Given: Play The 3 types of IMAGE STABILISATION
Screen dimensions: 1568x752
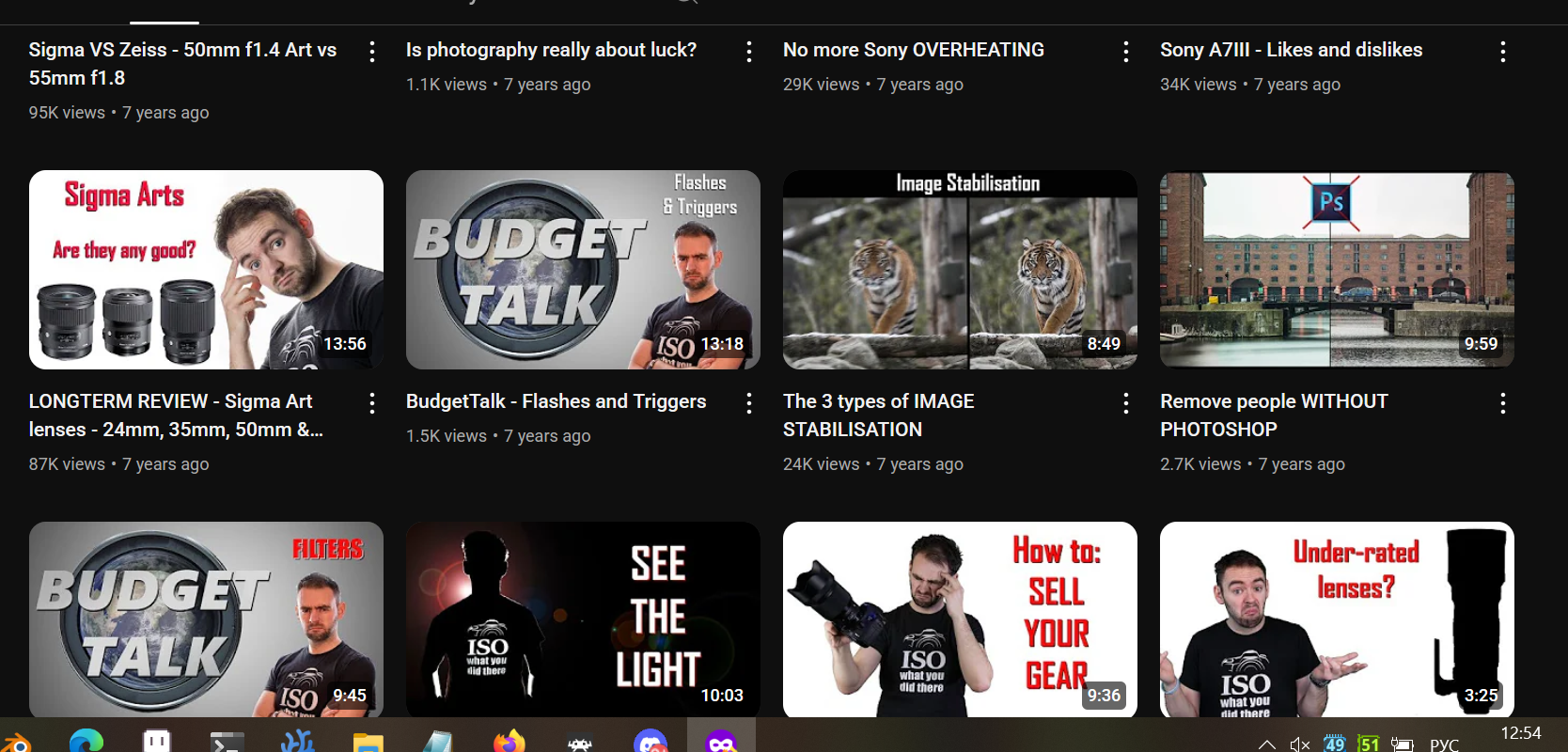Looking at the screenshot, I should (x=960, y=270).
